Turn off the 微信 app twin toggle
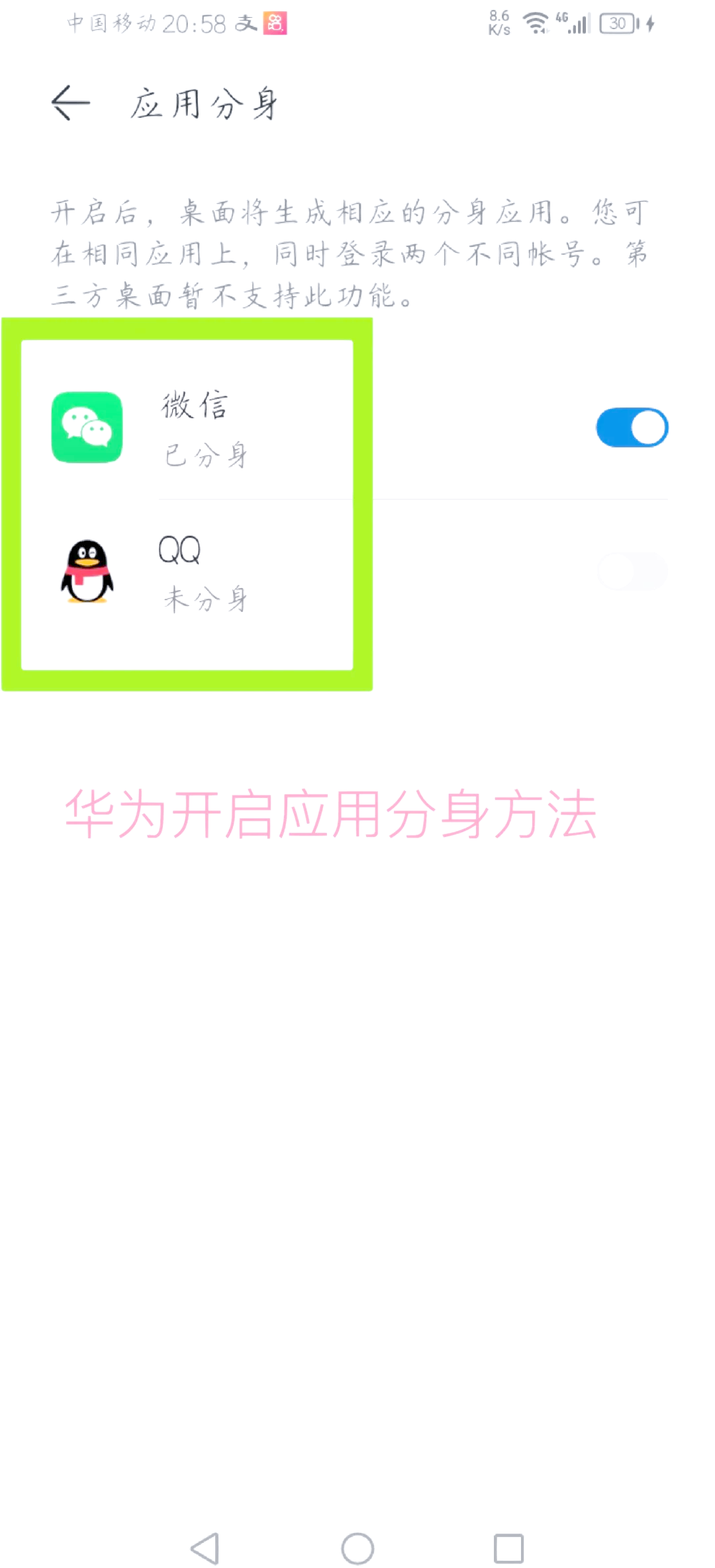Image resolution: width=715 pixels, height=1568 pixels. pos(632,427)
